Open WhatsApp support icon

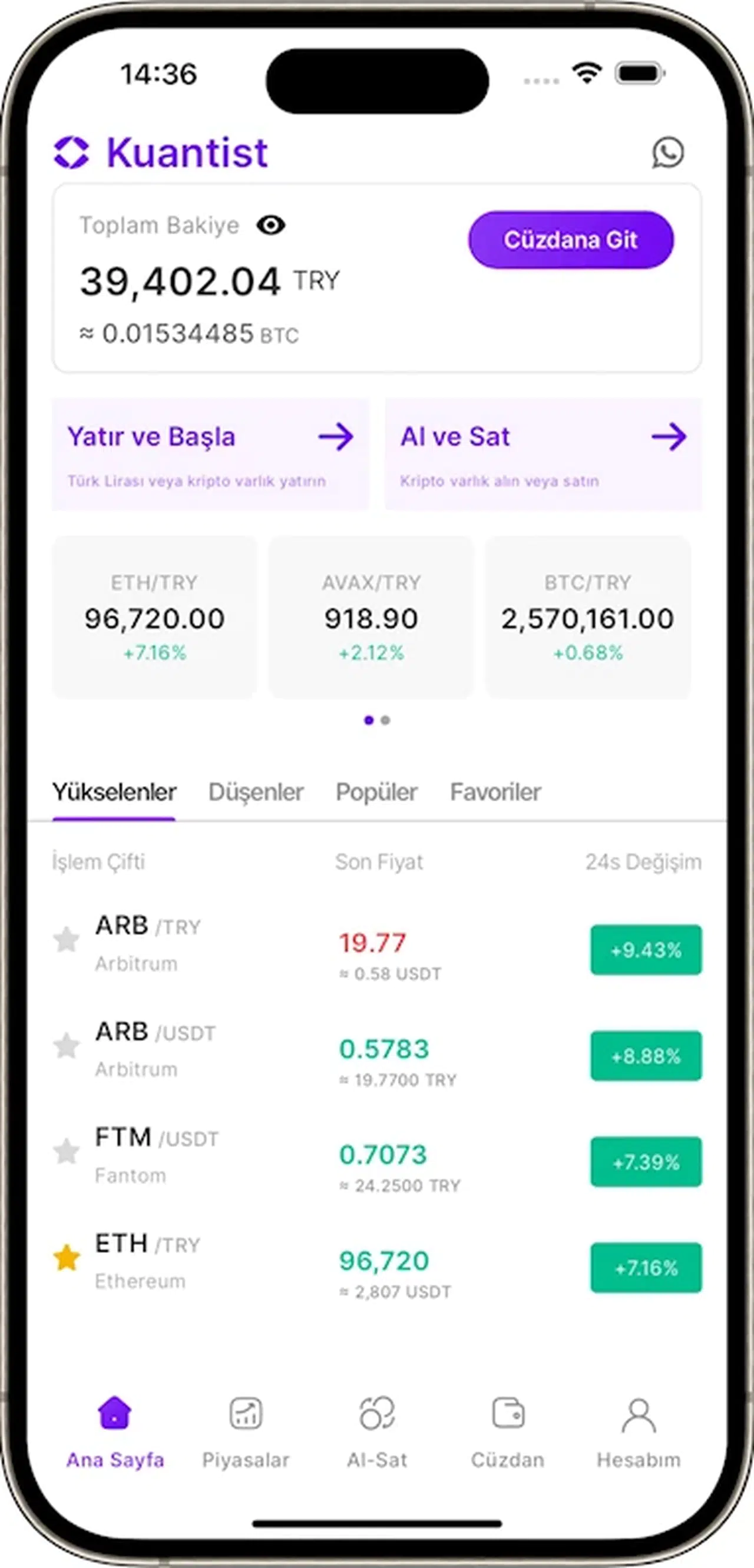[667, 152]
